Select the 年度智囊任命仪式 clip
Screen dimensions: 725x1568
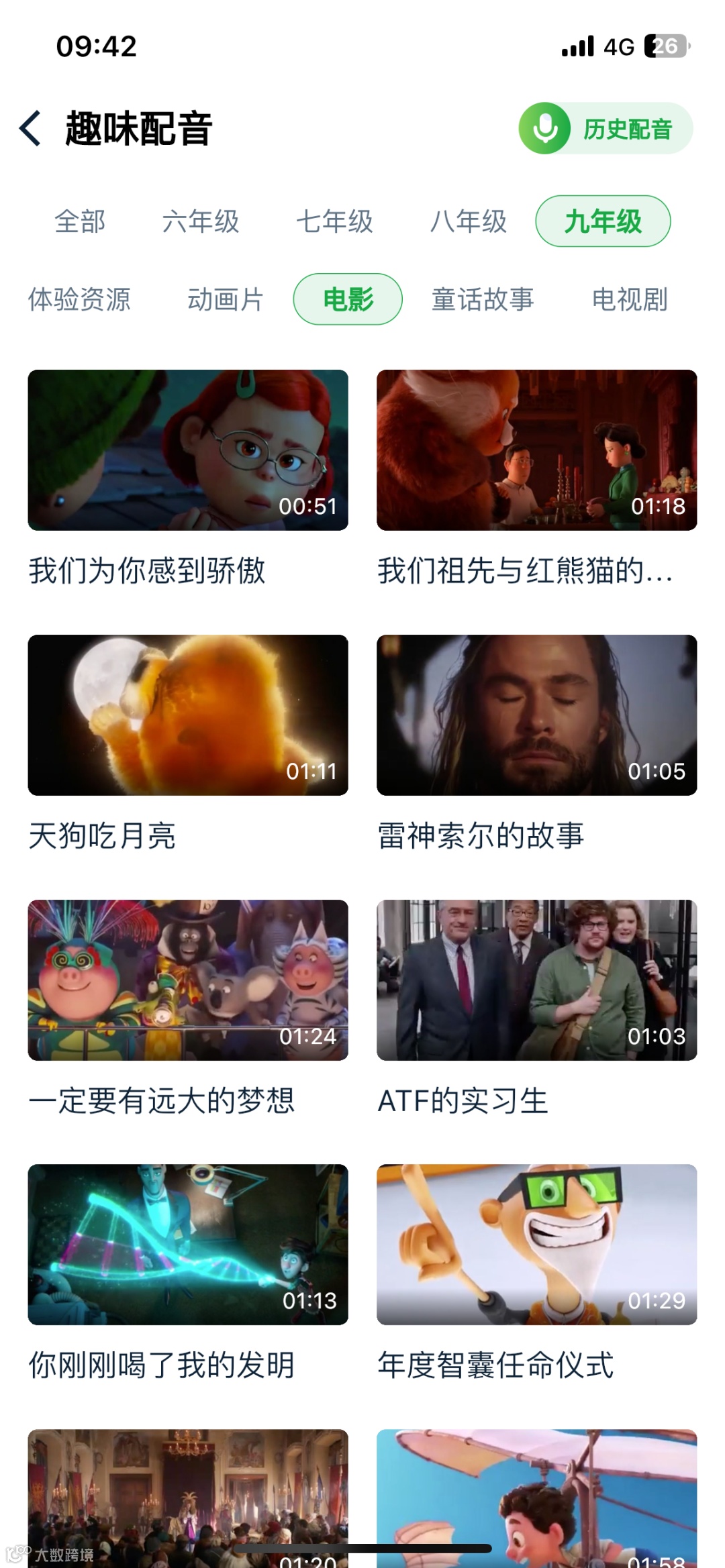pyautogui.click(x=536, y=1245)
